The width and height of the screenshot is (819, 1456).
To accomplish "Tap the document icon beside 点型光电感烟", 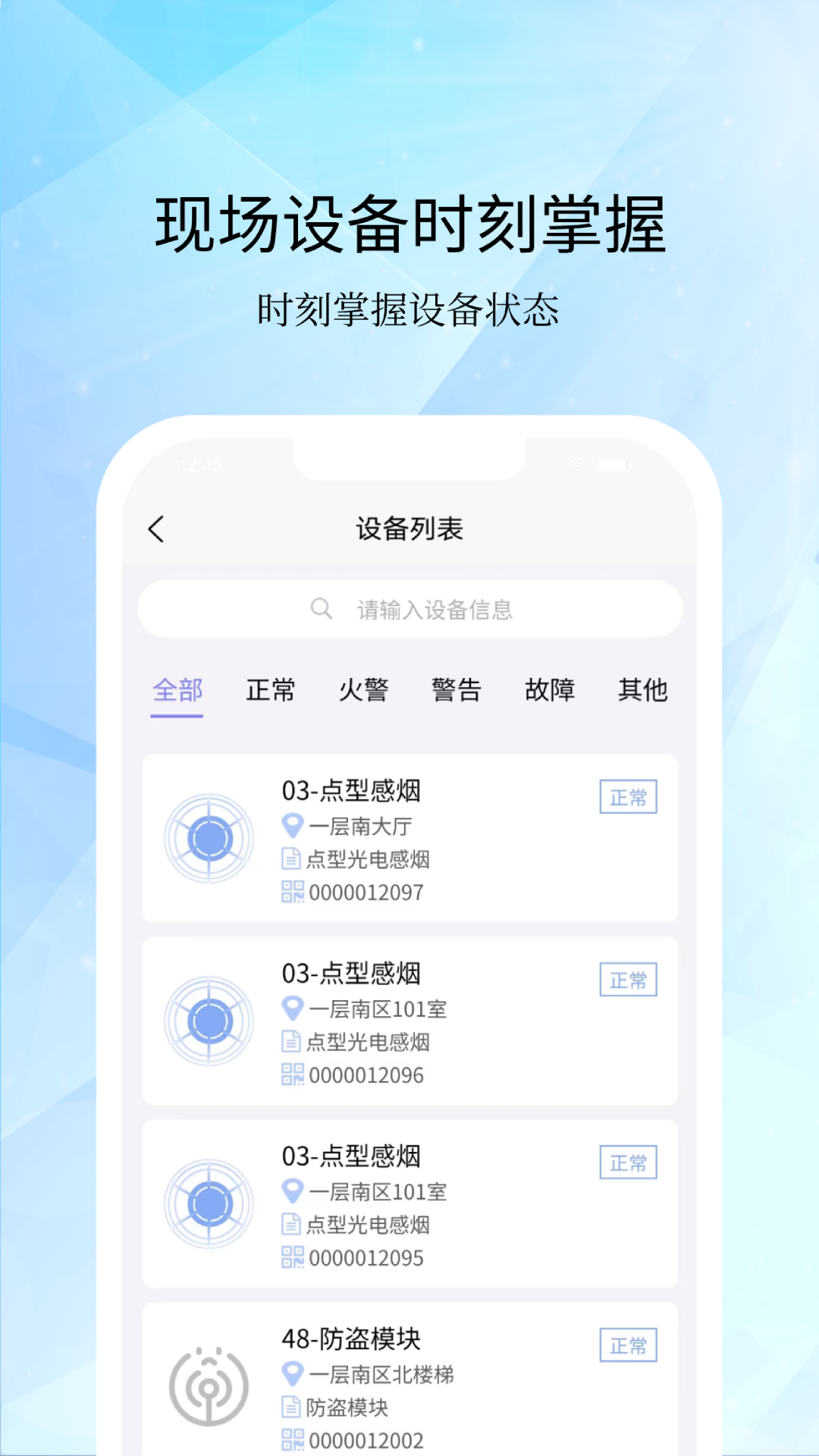I will (x=292, y=858).
